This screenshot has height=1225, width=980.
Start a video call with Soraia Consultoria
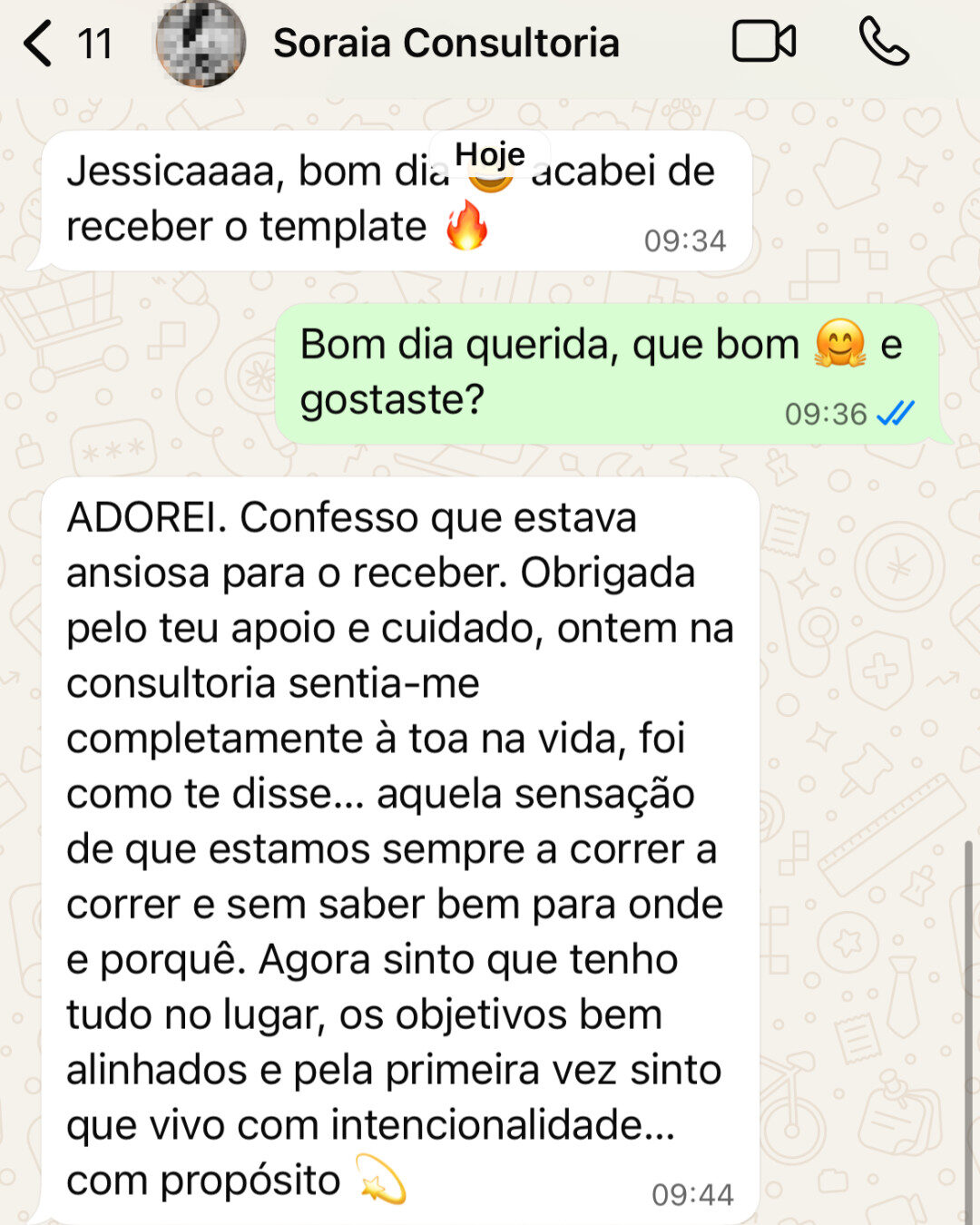point(763,42)
